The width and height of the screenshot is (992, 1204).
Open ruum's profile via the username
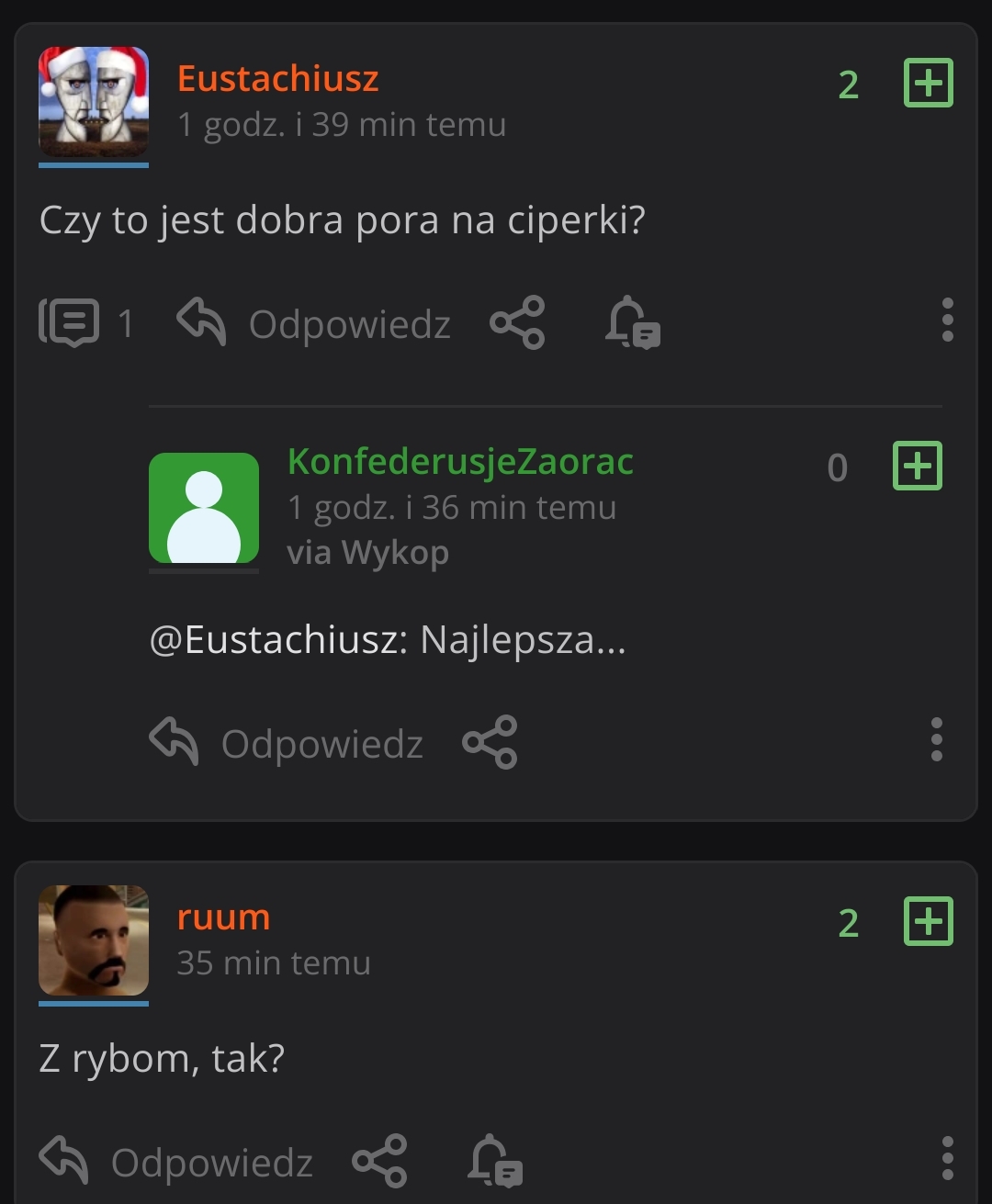(x=223, y=917)
